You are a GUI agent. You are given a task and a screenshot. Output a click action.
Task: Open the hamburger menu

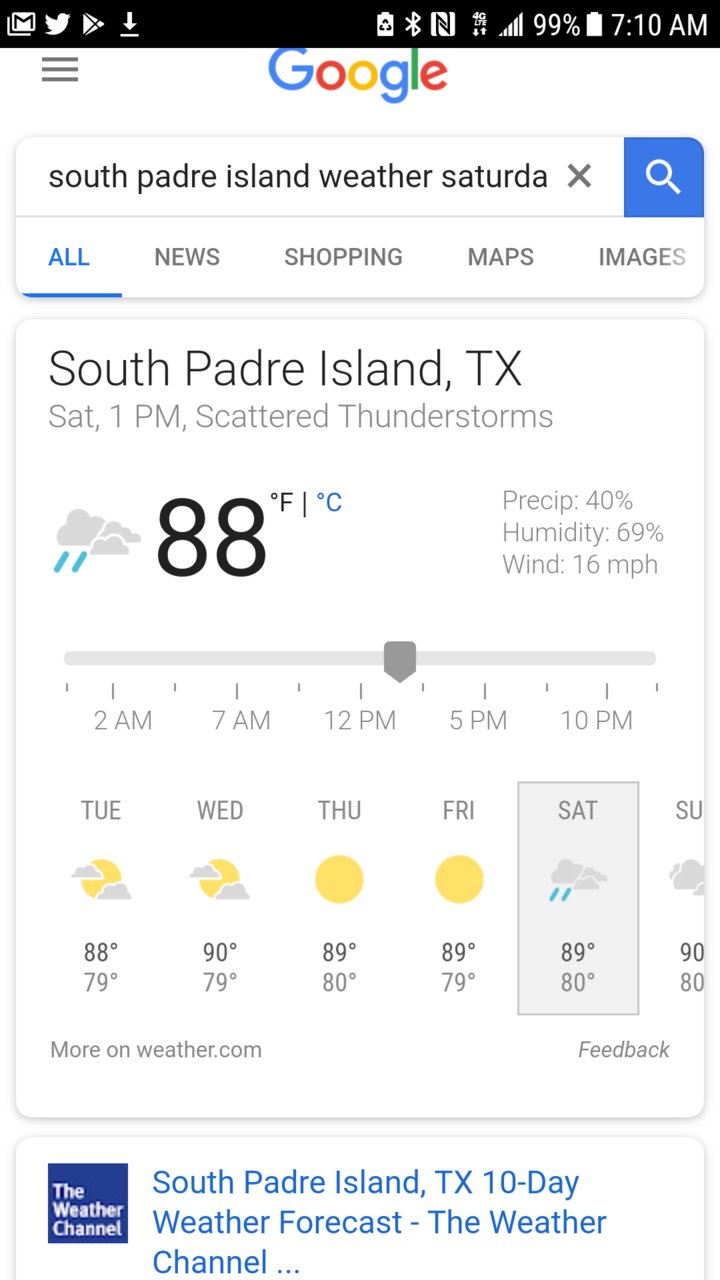[60, 70]
